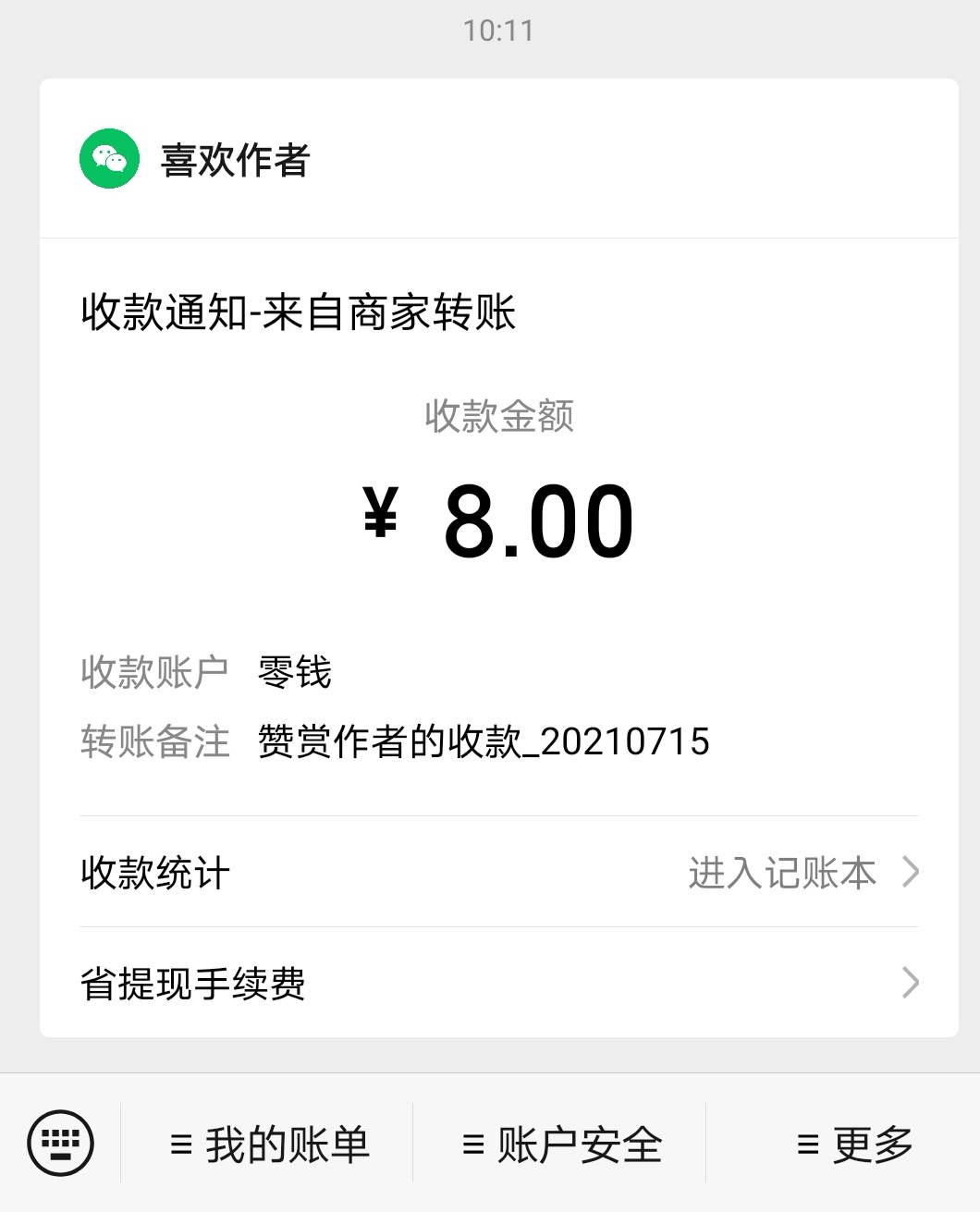Viewport: 980px width, 1212px height.
Task: Open the 更多 menu
Action: 854,1145
